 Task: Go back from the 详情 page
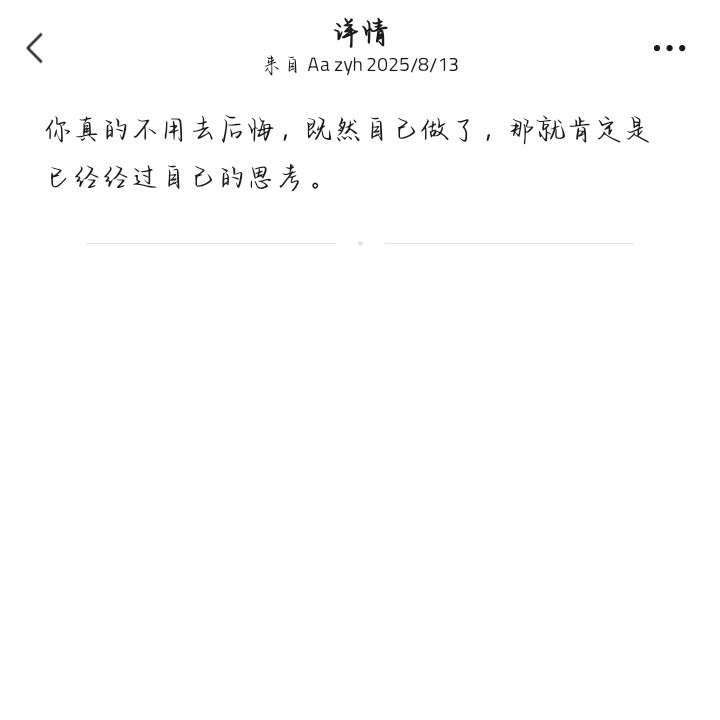(35, 48)
